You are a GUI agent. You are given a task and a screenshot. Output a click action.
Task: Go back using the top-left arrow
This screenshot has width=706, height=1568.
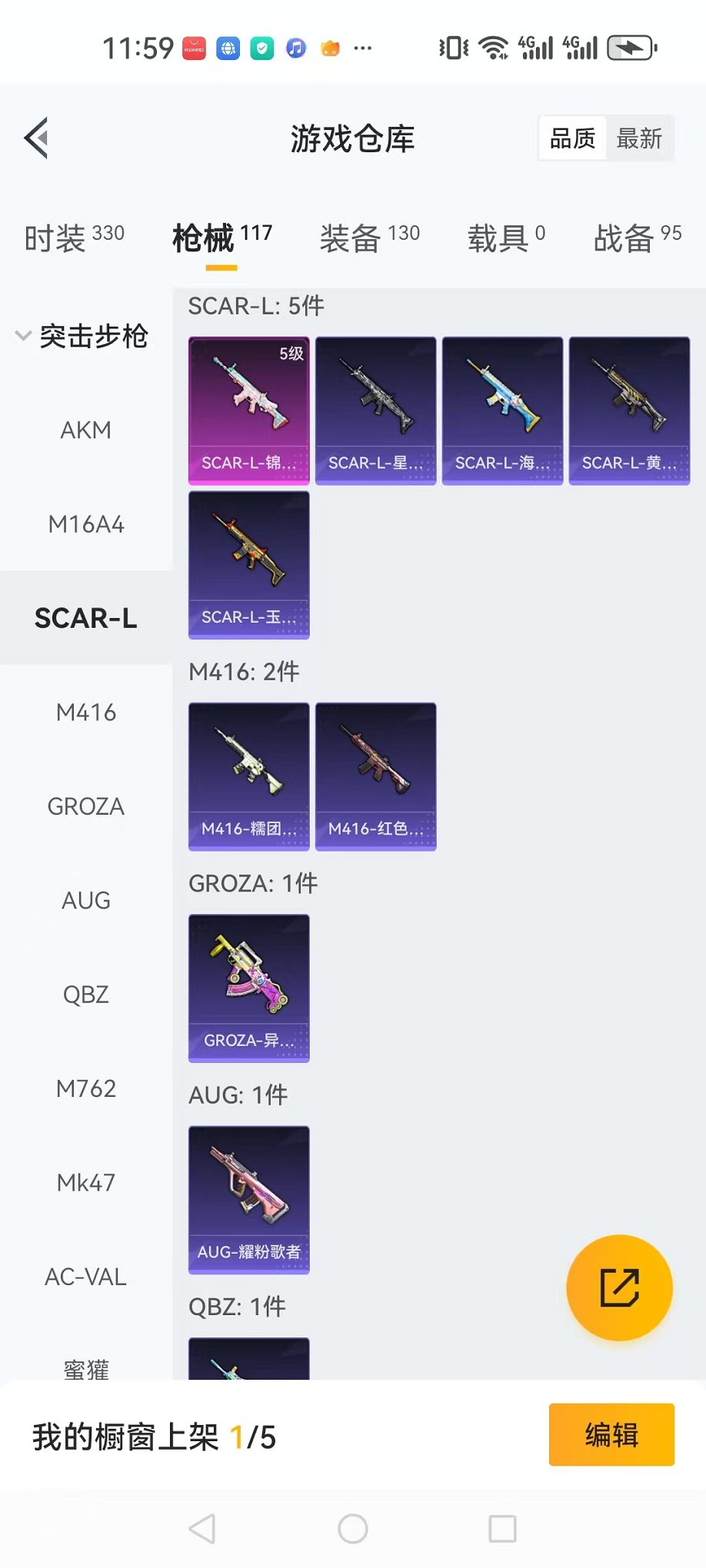(37, 138)
